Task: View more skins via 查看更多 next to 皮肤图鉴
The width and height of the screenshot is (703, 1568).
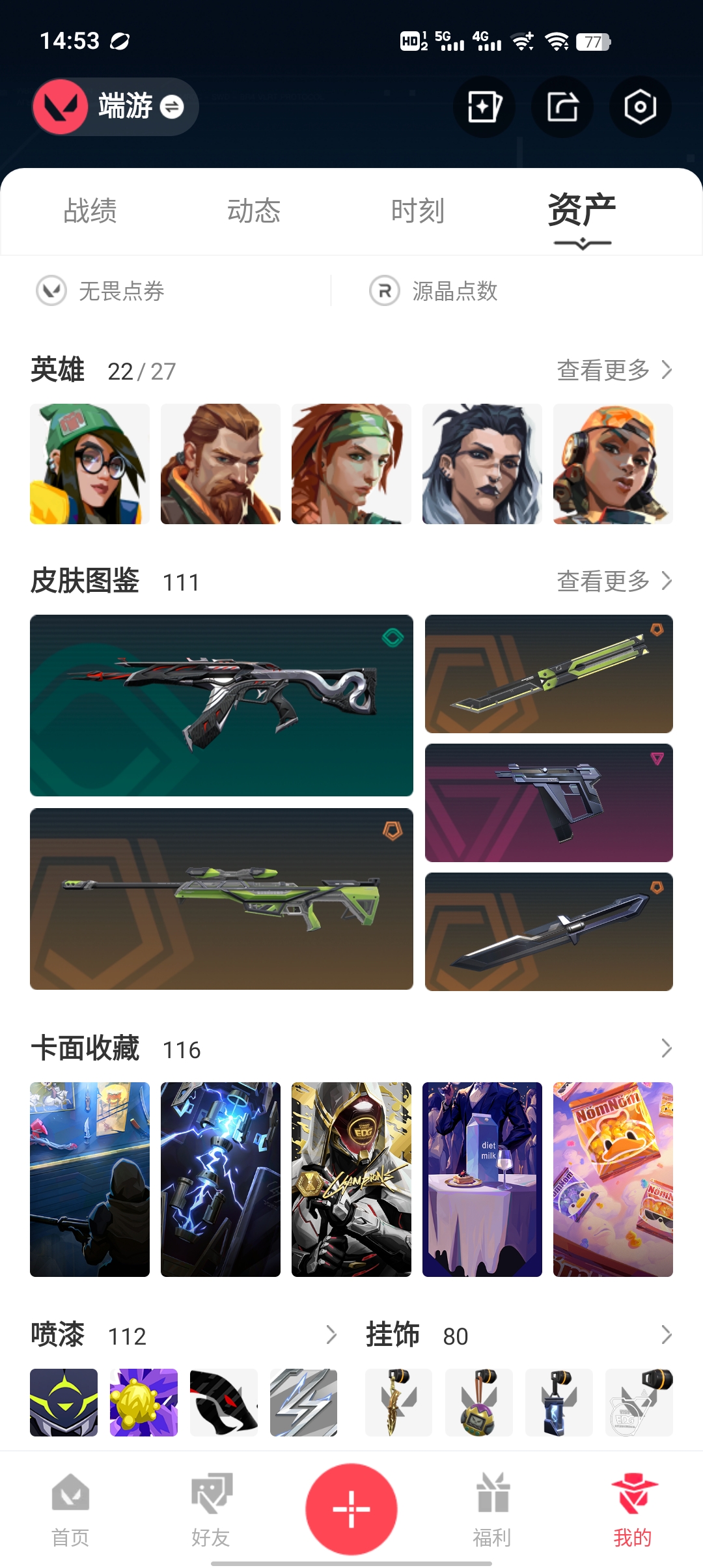Action: [x=614, y=581]
